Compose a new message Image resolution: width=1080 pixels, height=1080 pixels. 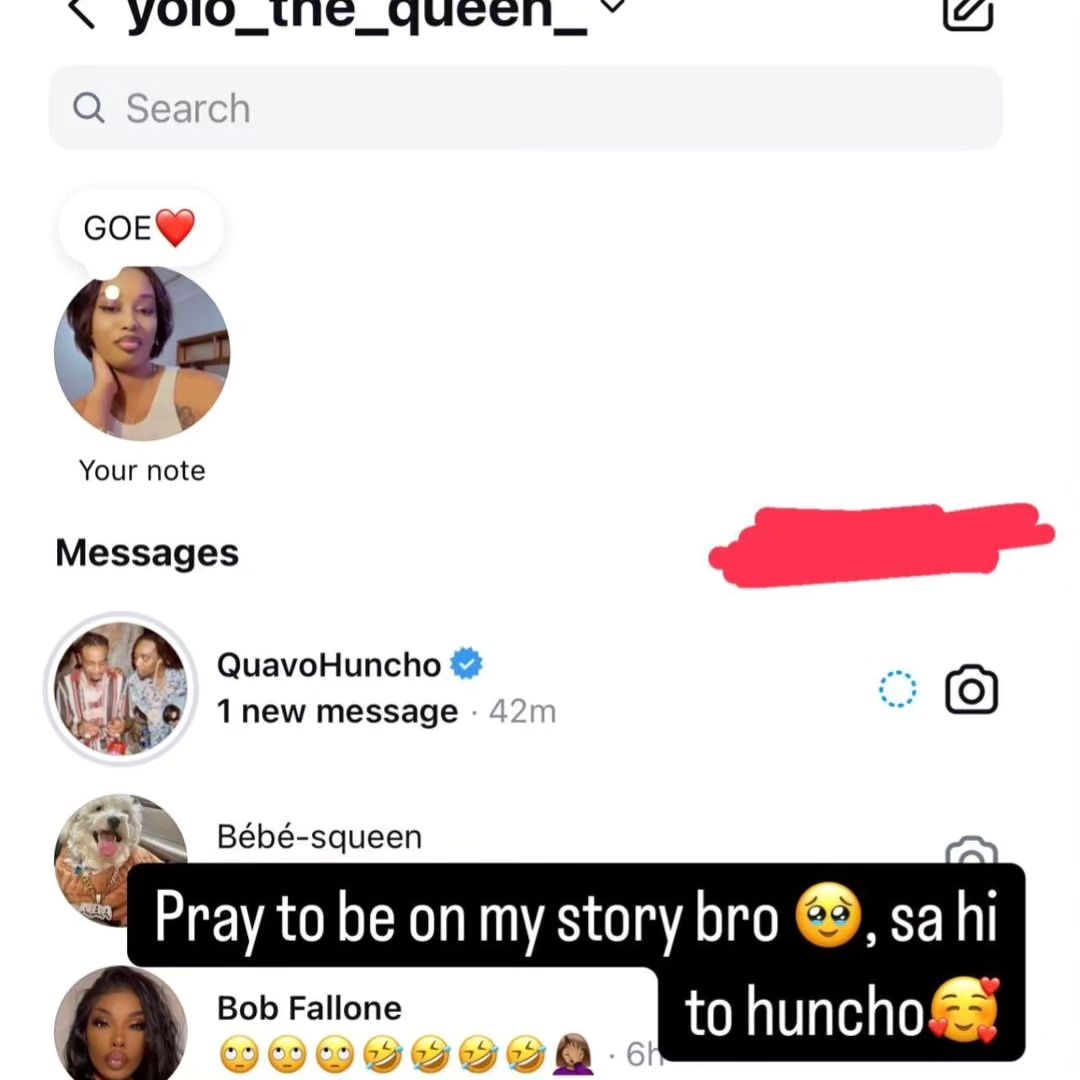pyautogui.click(x=968, y=12)
